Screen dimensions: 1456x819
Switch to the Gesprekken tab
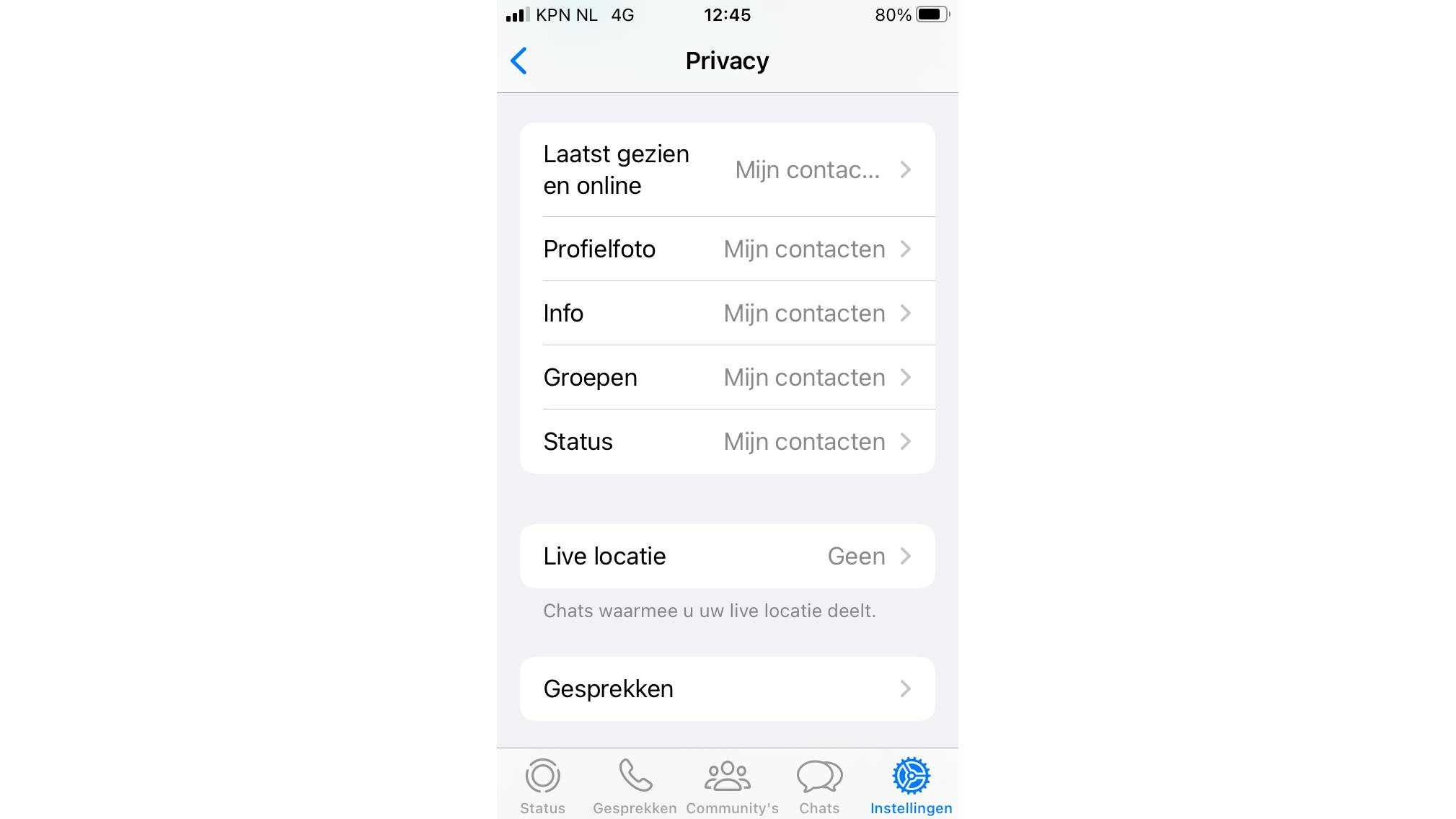tap(635, 786)
